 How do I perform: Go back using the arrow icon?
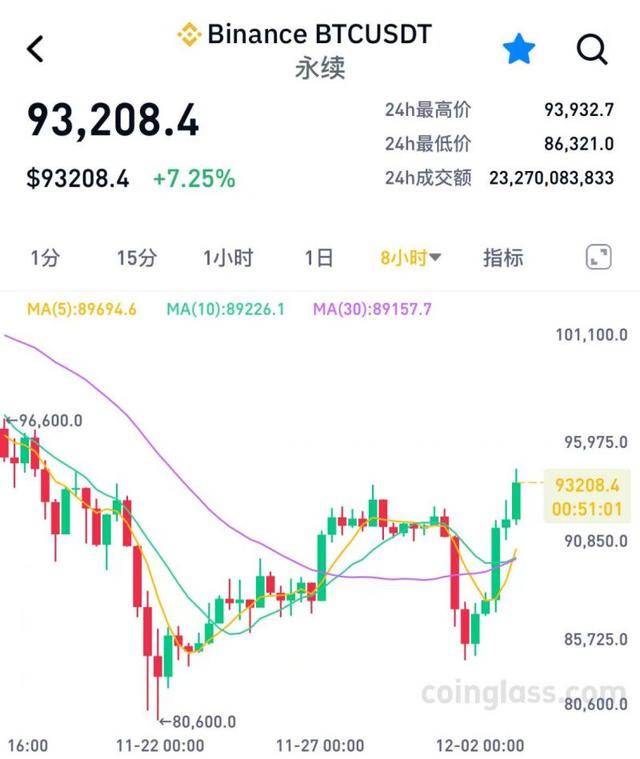tap(36, 48)
